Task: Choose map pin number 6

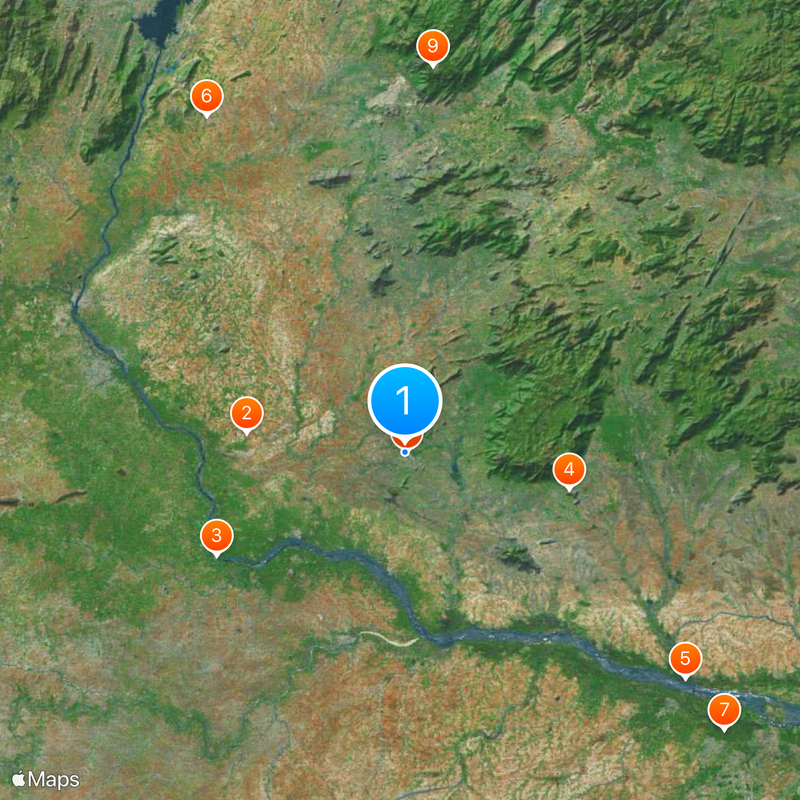Action: [x=206, y=96]
